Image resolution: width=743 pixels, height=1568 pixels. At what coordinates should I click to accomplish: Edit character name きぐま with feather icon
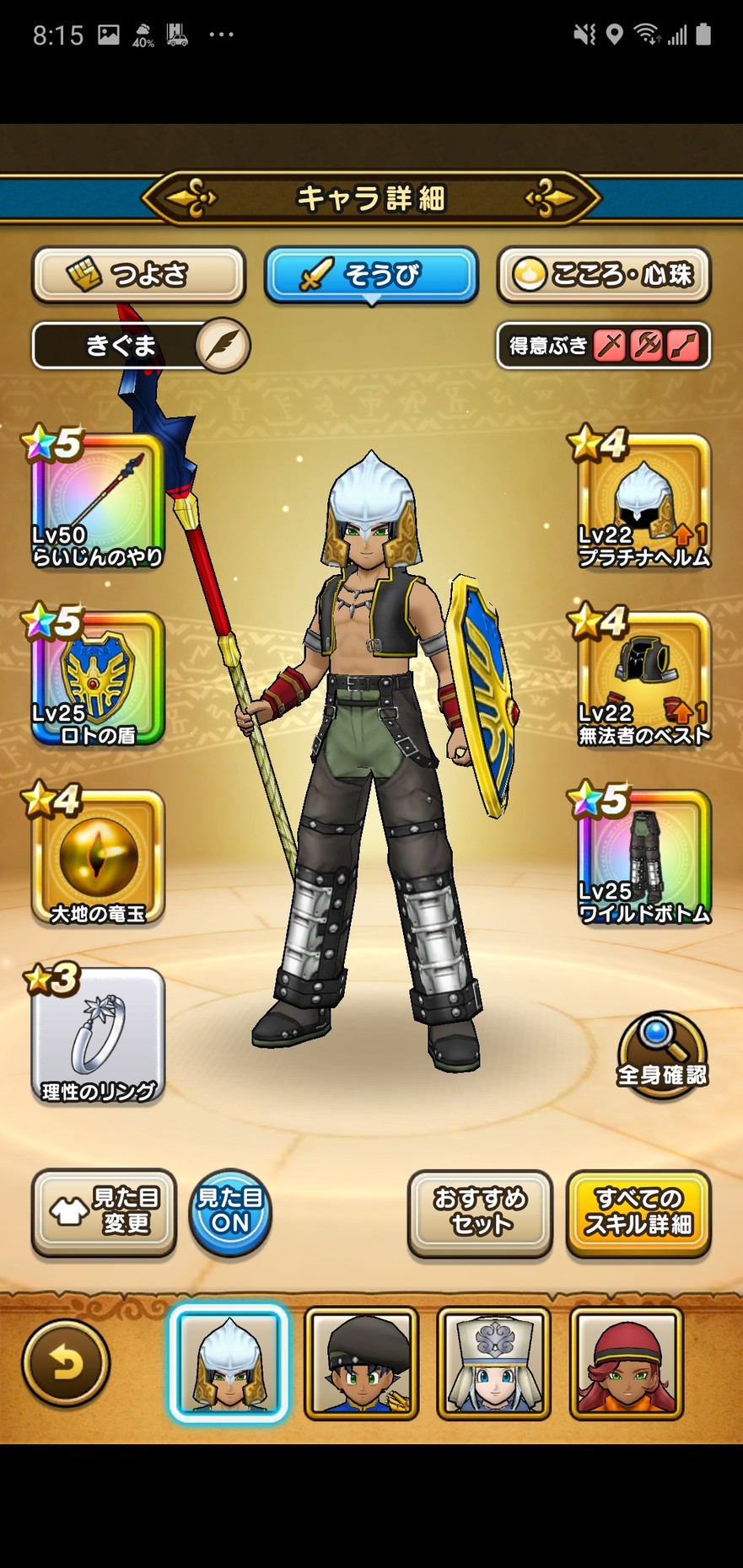tap(223, 346)
